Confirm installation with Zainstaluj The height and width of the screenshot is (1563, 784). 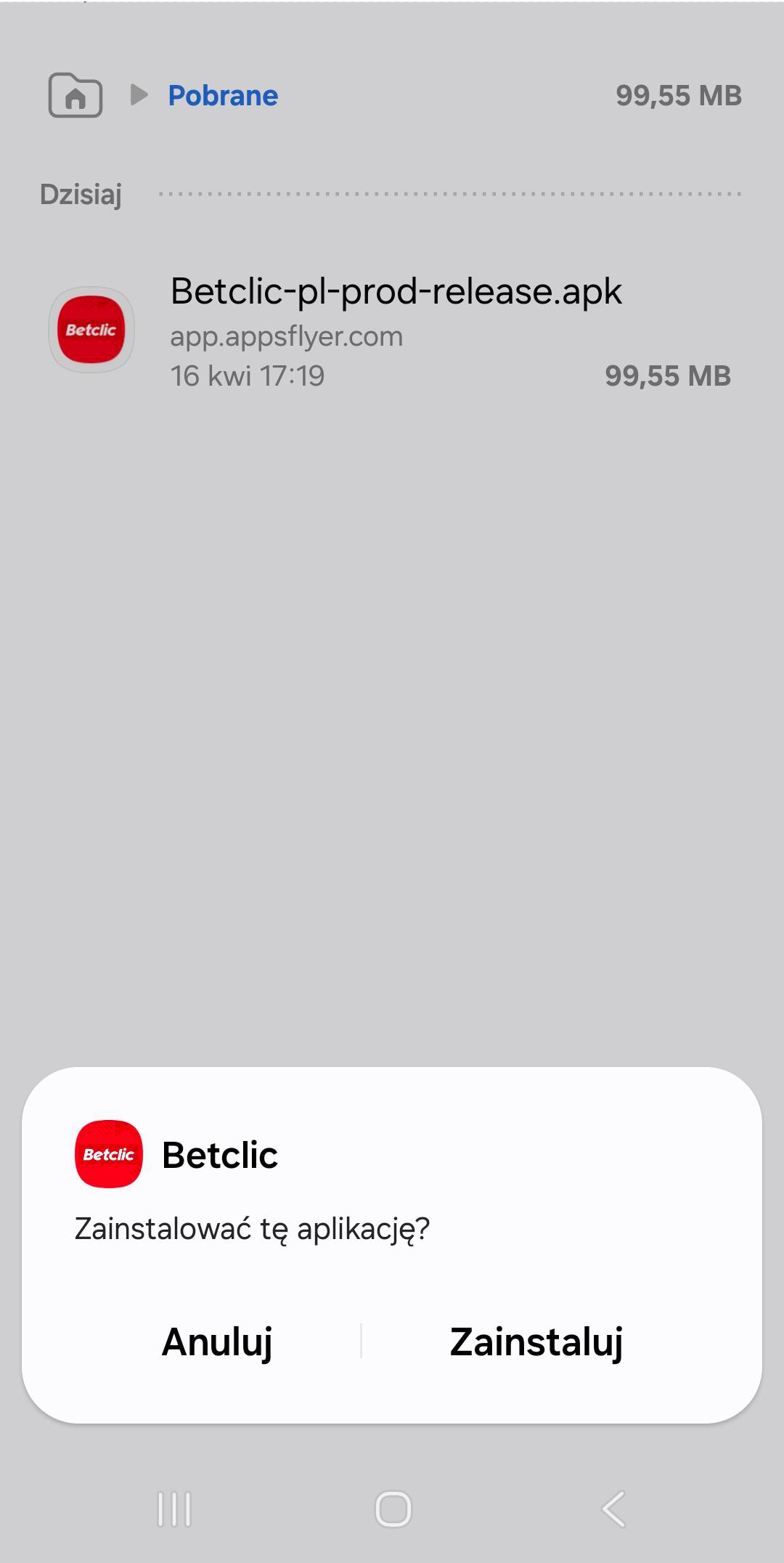[x=536, y=1341]
